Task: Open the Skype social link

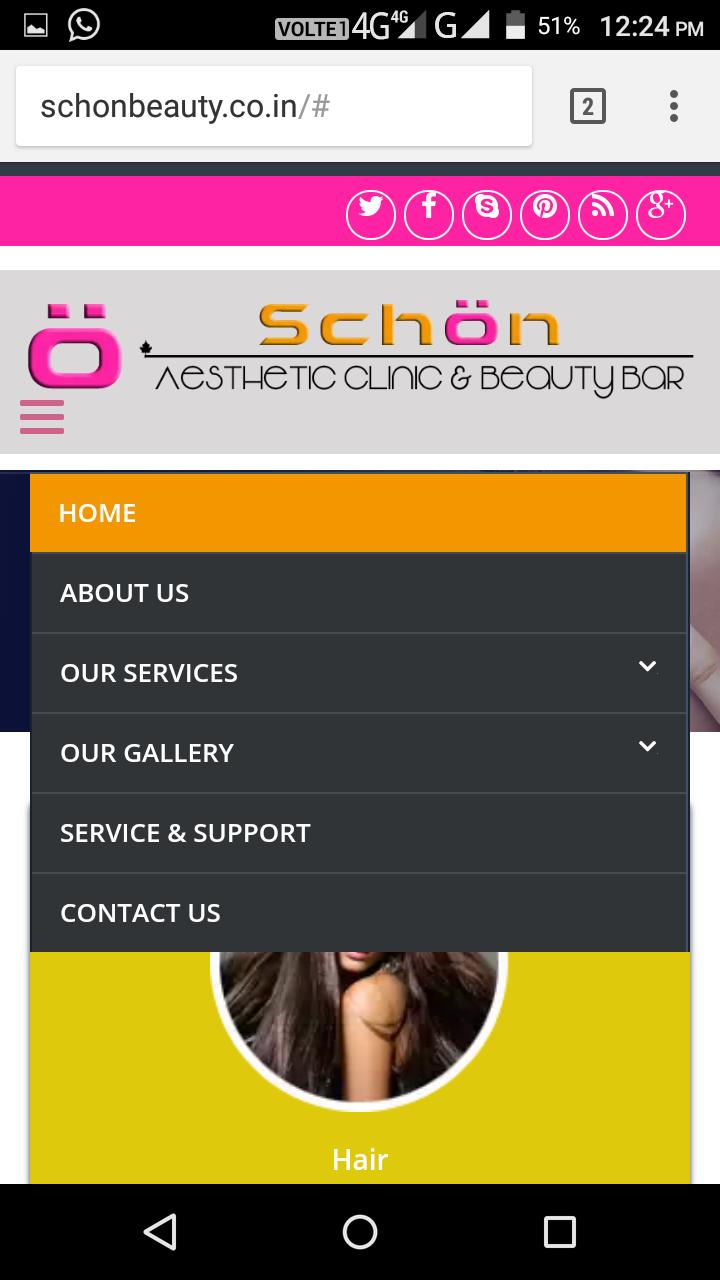Action: click(487, 215)
